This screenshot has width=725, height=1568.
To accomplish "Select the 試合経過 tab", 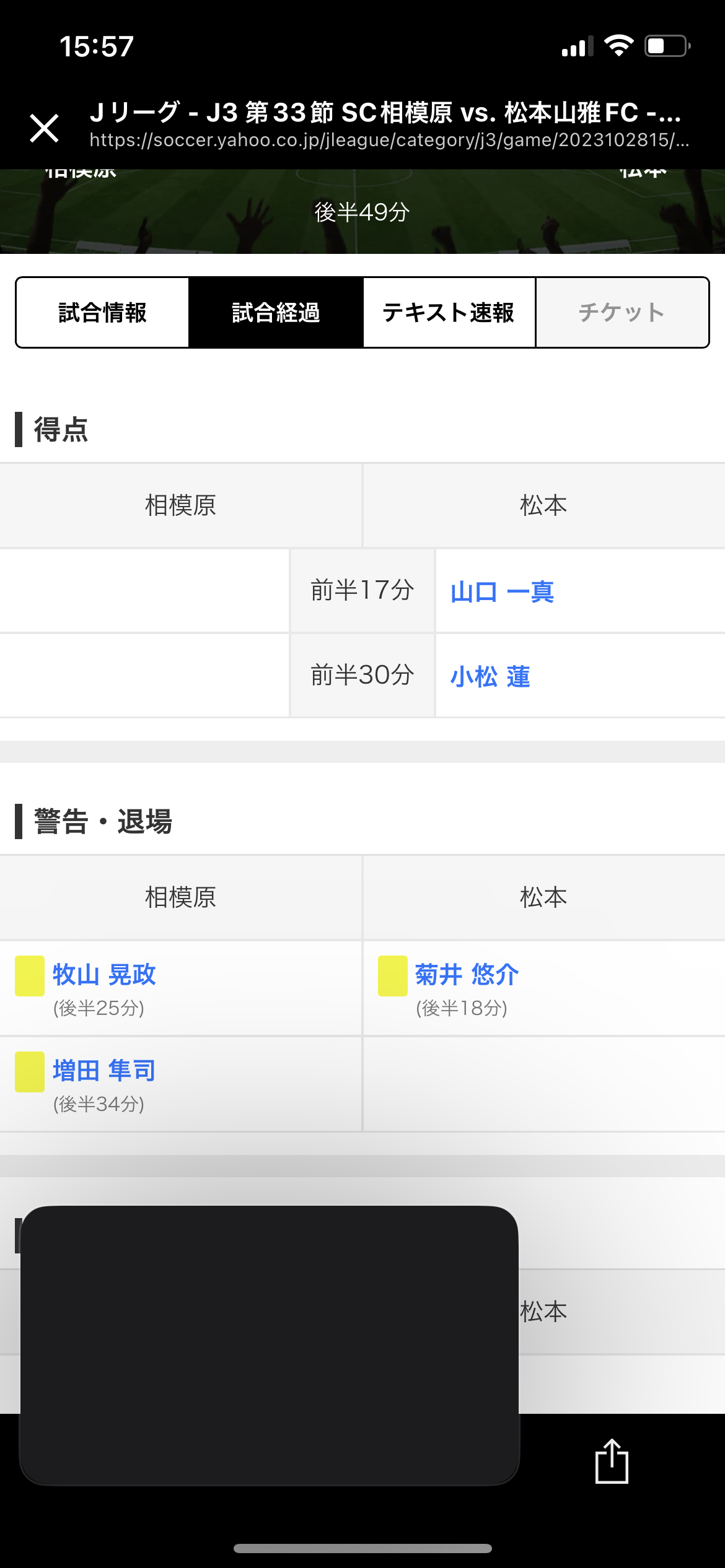I will click(x=276, y=313).
